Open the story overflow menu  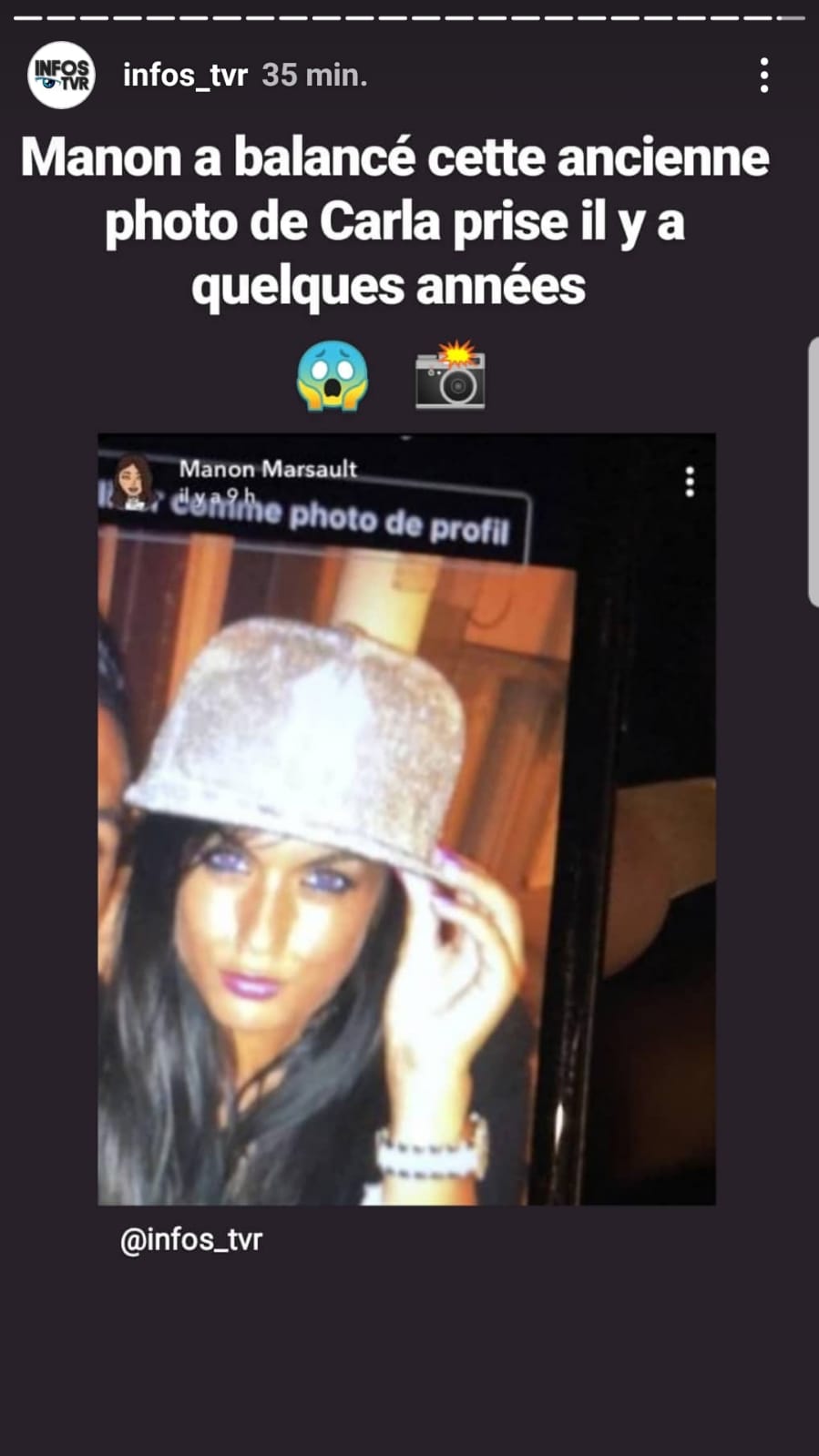pyautogui.click(x=763, y=76)
